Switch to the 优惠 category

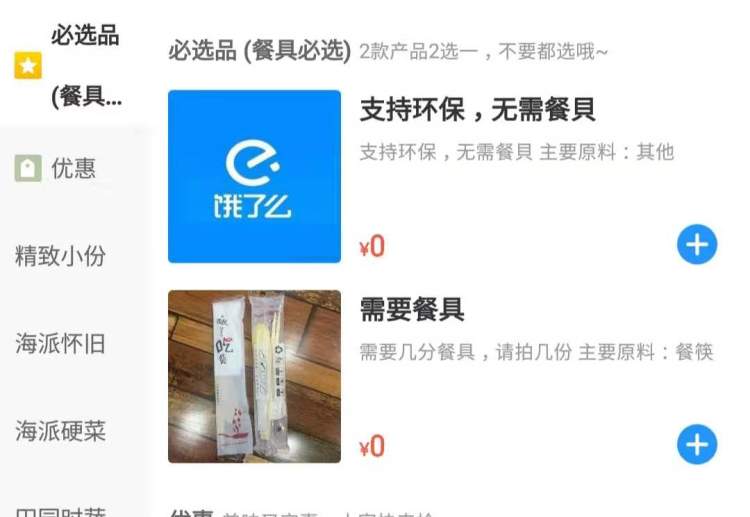[x=72, y=168]
